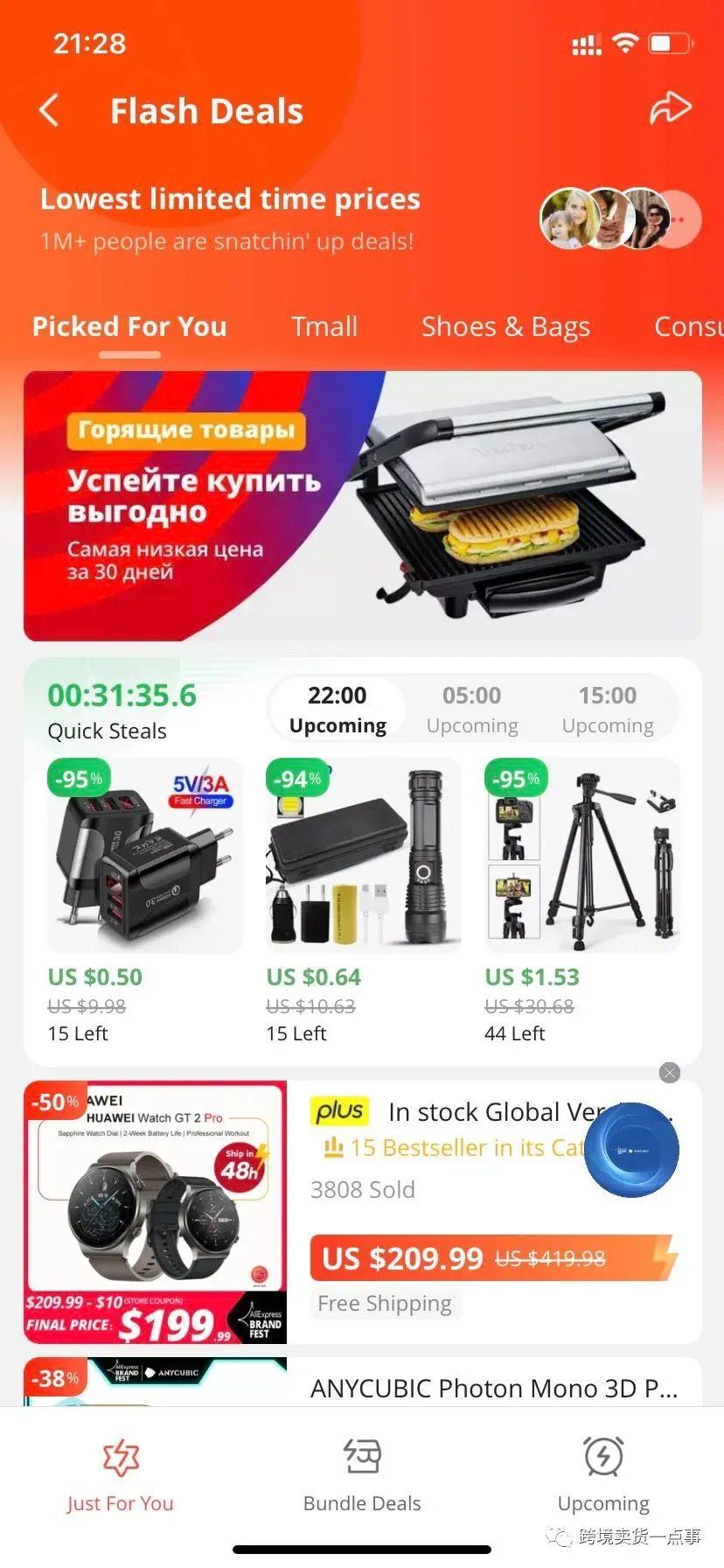Open the HUAWEI Watch GT 2 Pro deal

(156, 1212)
